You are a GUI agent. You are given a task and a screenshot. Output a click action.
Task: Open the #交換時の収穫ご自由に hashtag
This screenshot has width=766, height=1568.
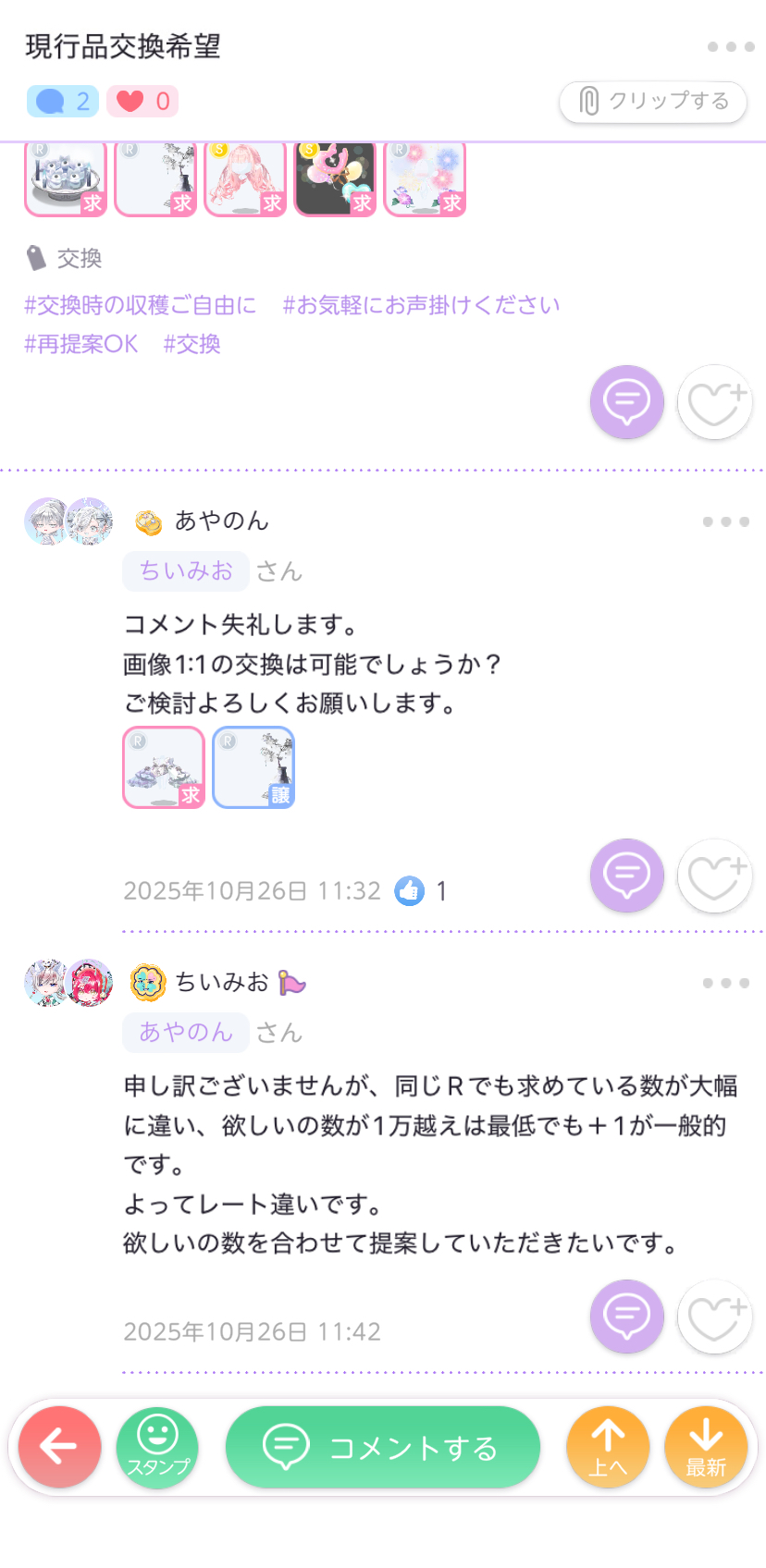[x=140, y=305]
